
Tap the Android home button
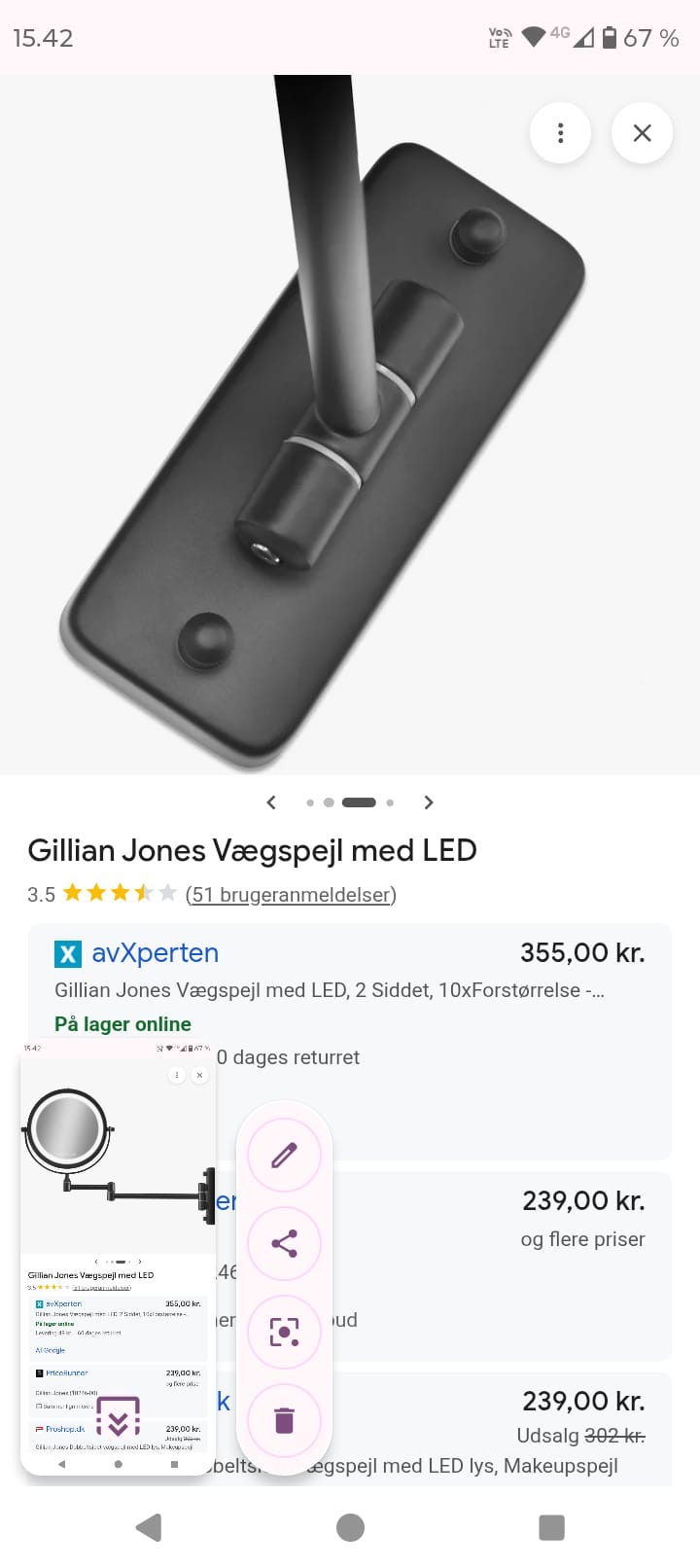(349, 1527)
